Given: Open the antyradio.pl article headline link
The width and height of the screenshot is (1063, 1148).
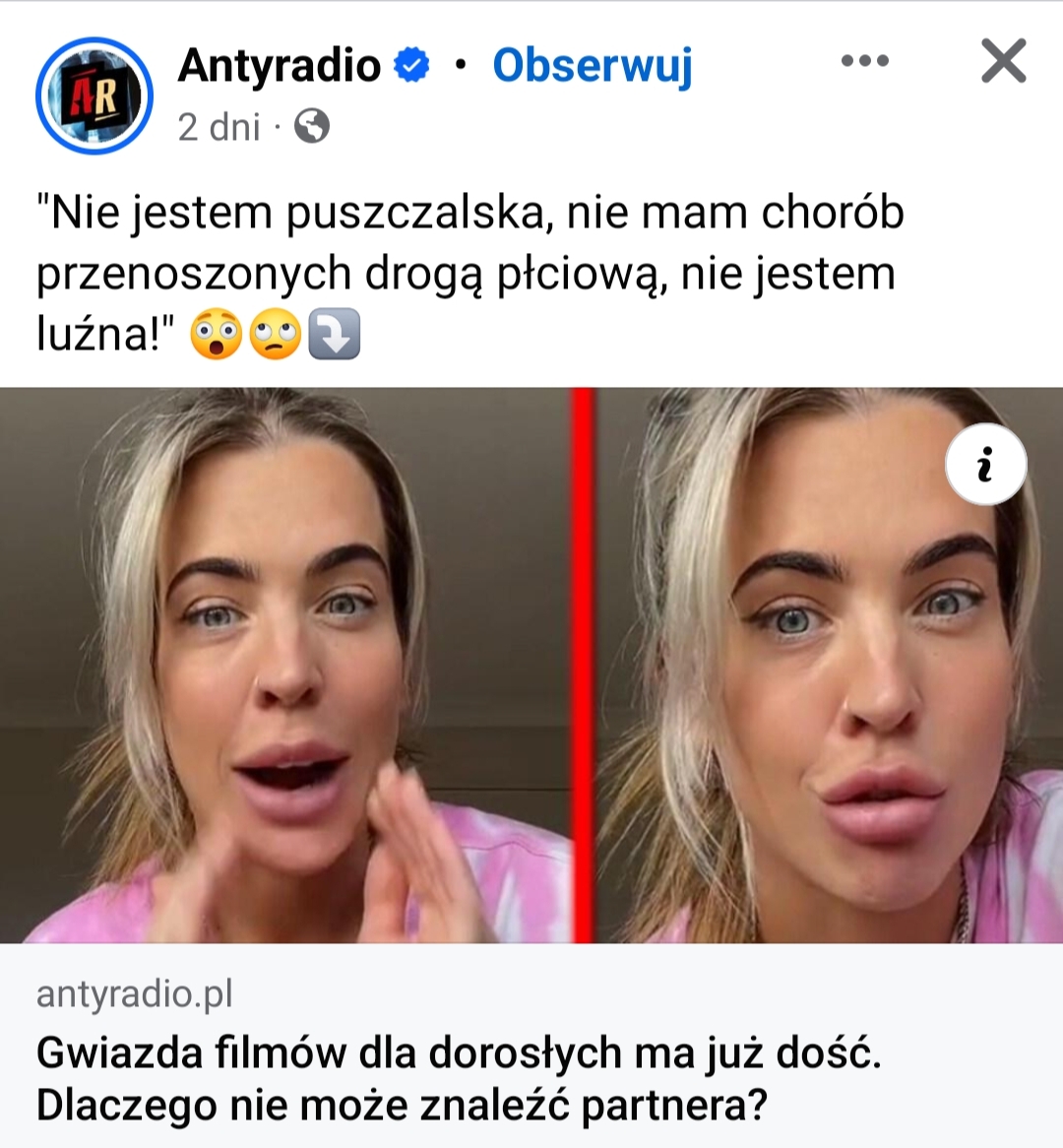Looking at the screenshot, I should point(459,1079).
